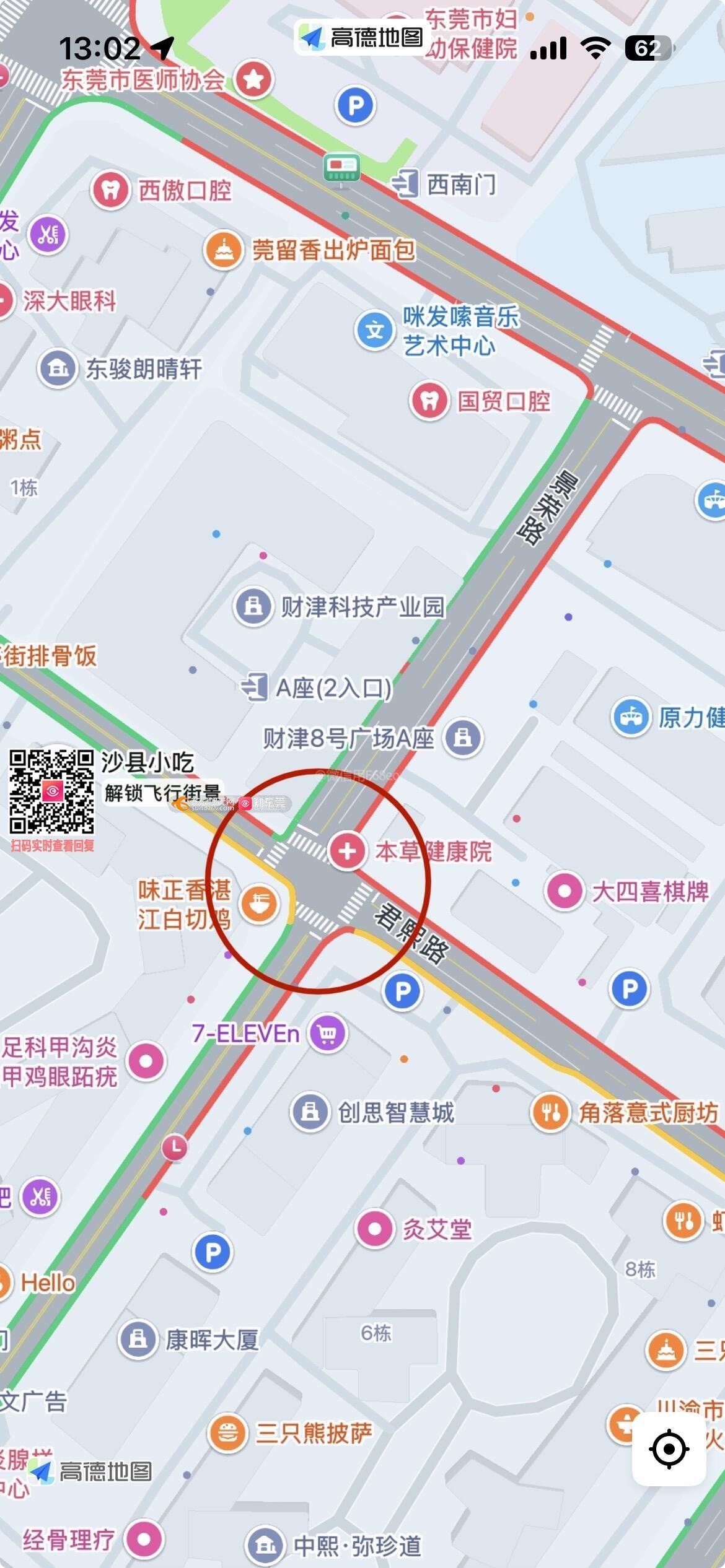This screenshot has width=725, height=1568.
Task: Select the 国贸口腔 dental clinic pin
Action: click(429, 401)
